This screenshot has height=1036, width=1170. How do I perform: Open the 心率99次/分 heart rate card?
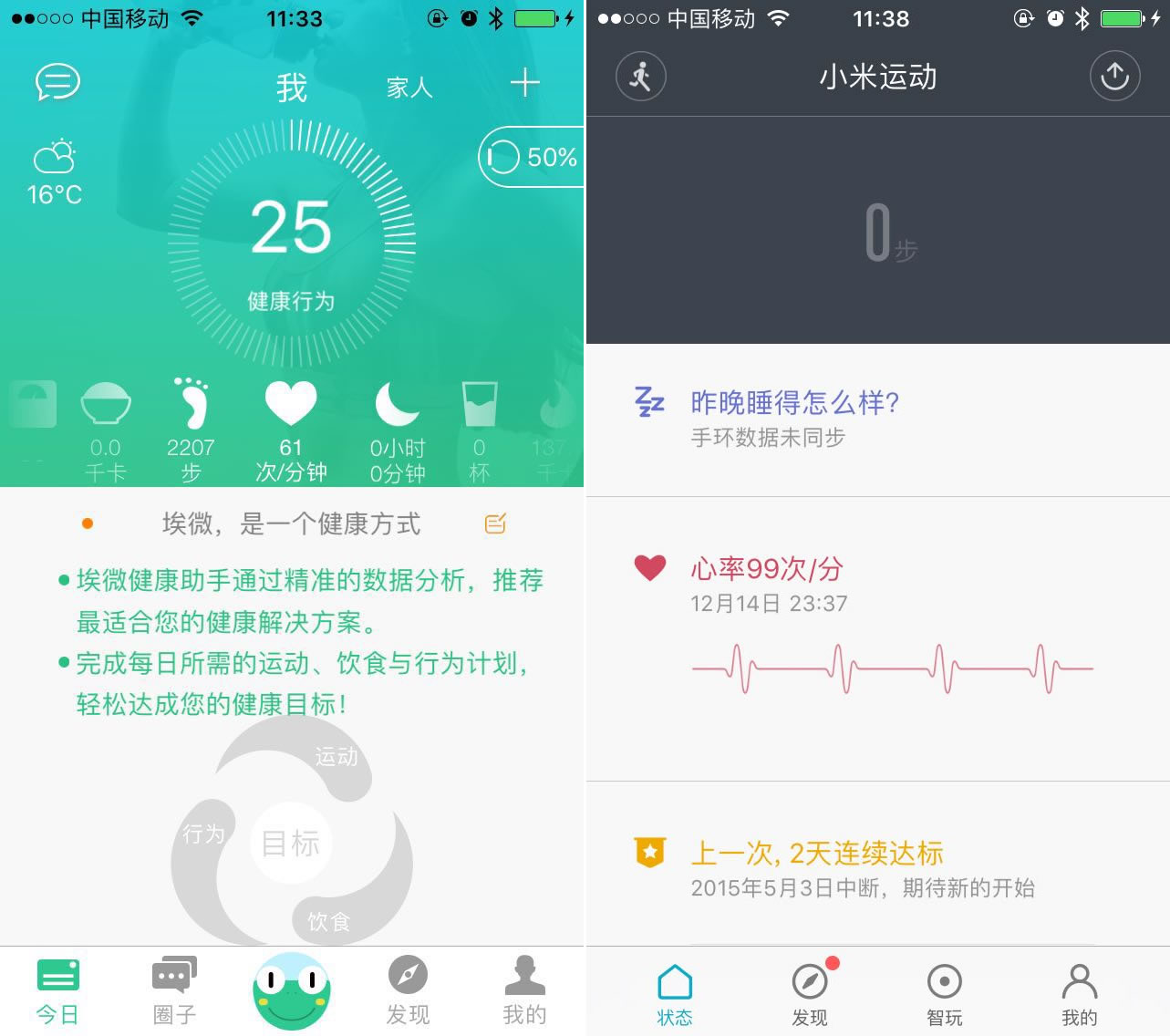877,629
